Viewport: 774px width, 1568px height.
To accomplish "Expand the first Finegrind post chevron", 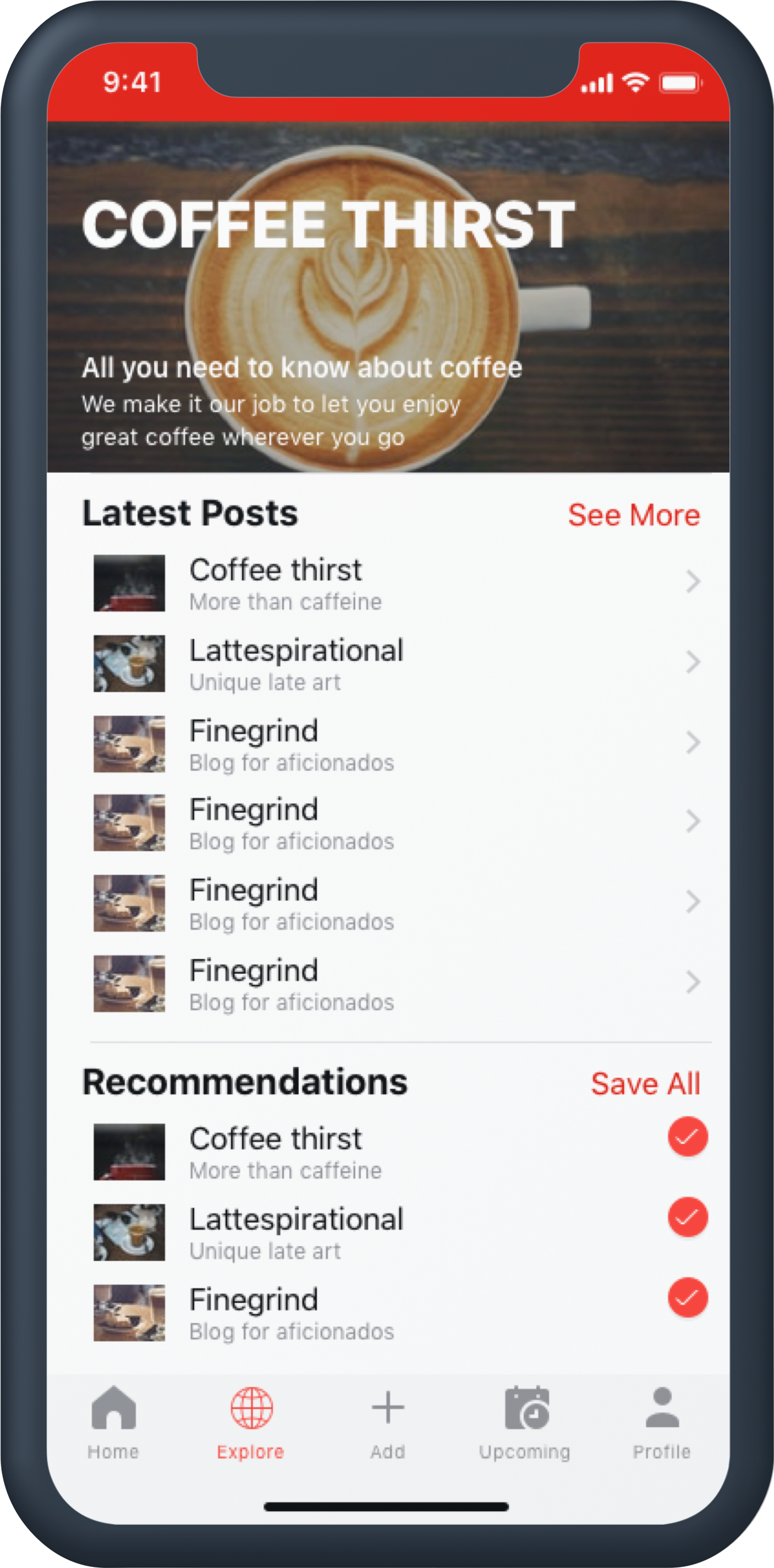I will (694, 743).
